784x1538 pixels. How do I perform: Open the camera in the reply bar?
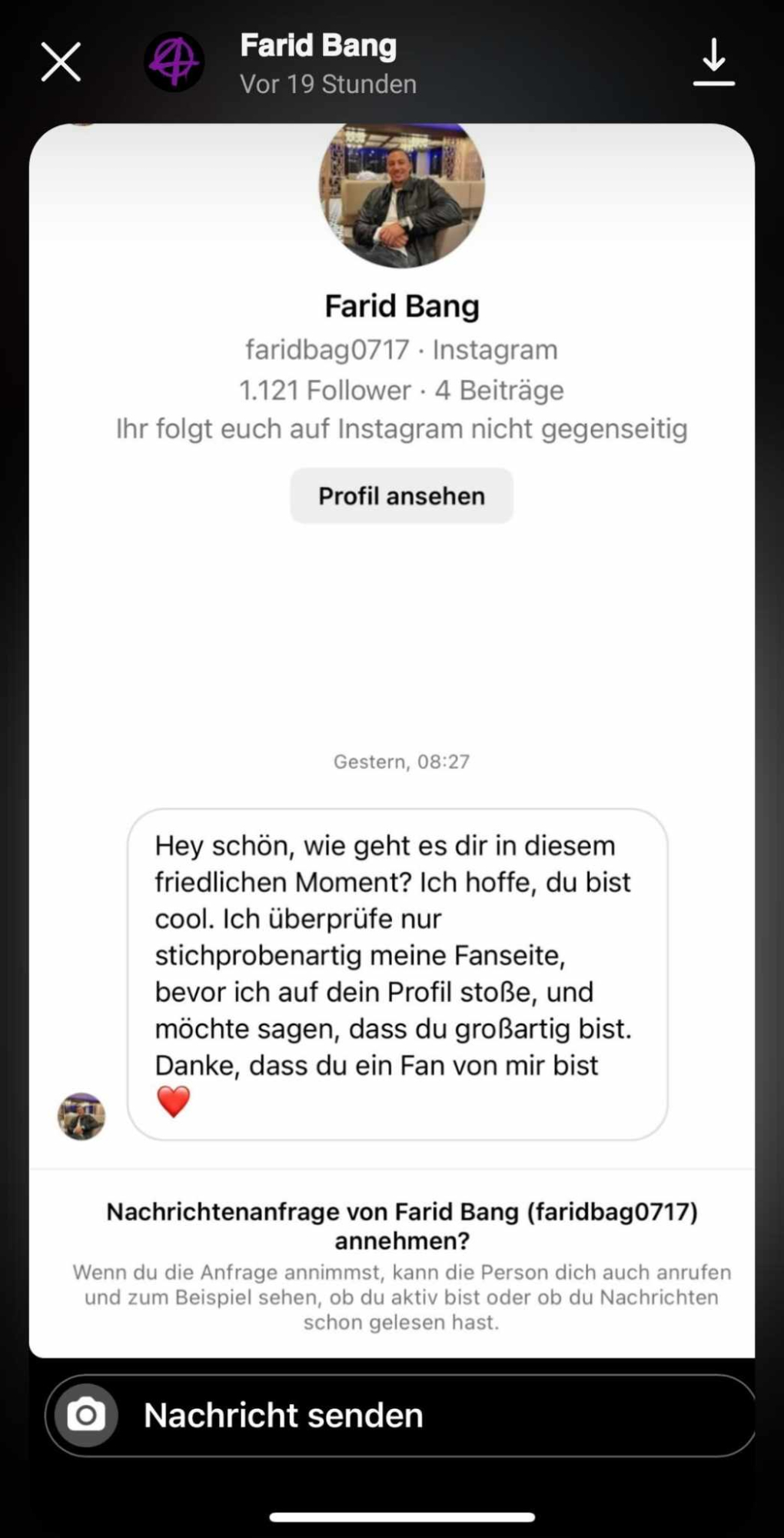pyautogui.click(x=86, y=1416)
